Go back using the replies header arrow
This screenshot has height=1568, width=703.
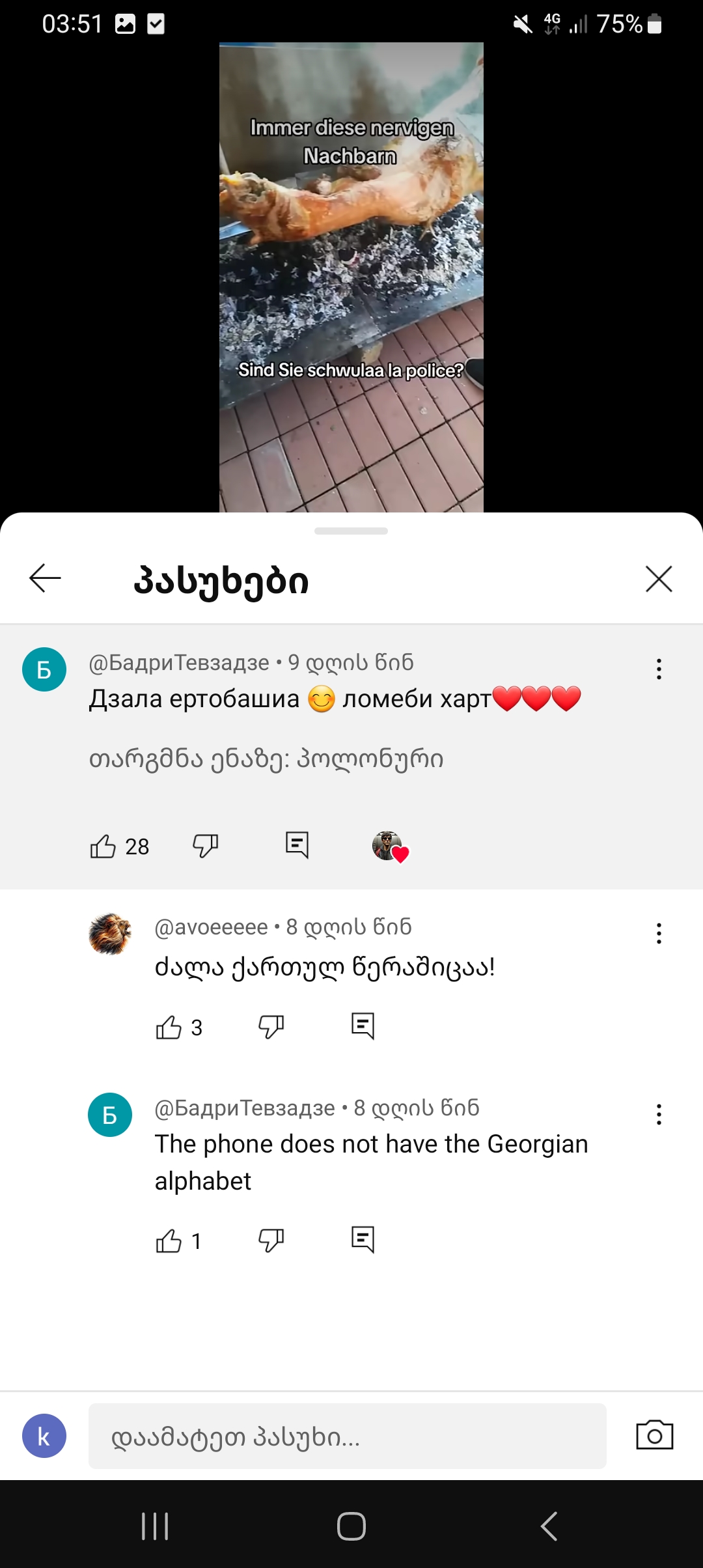(45, 578)
